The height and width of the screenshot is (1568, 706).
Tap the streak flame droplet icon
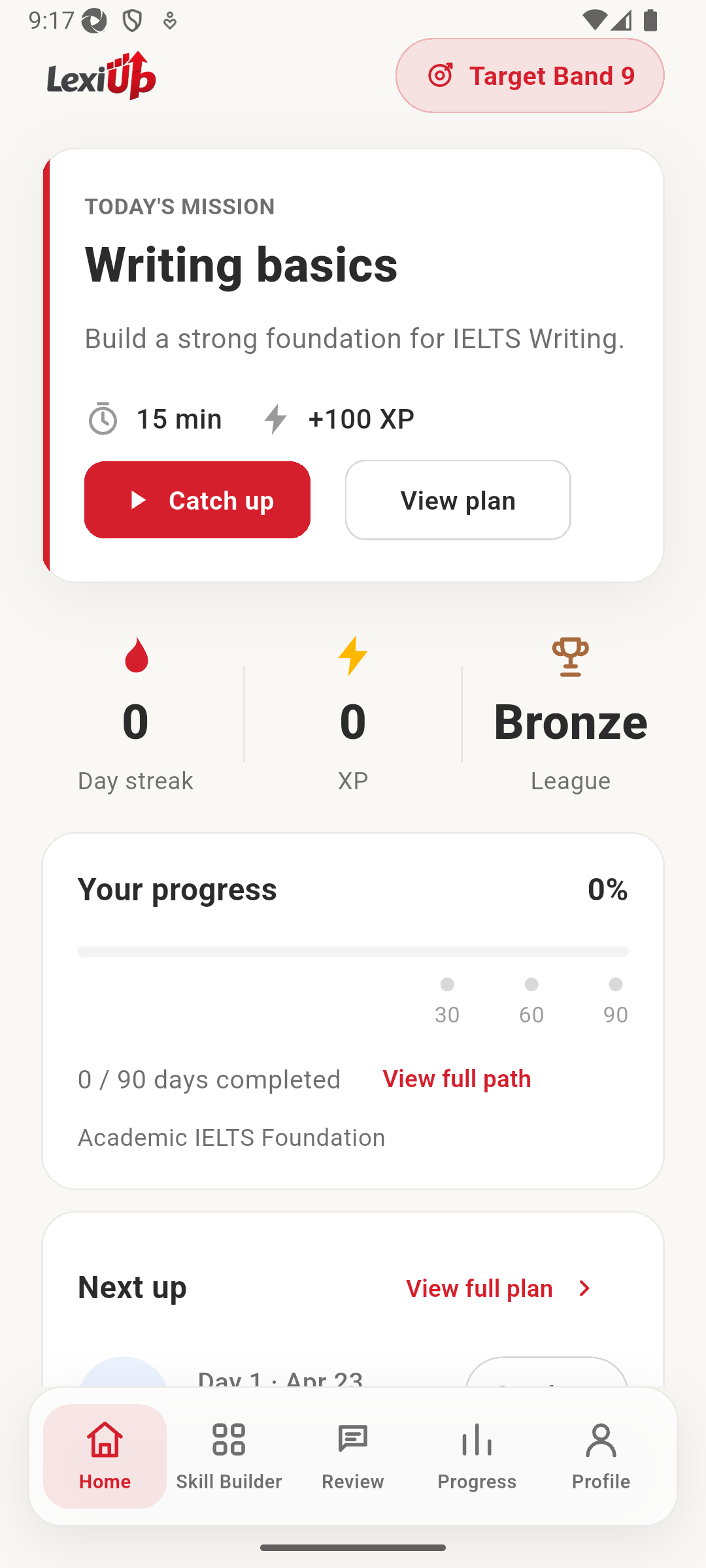135,657
